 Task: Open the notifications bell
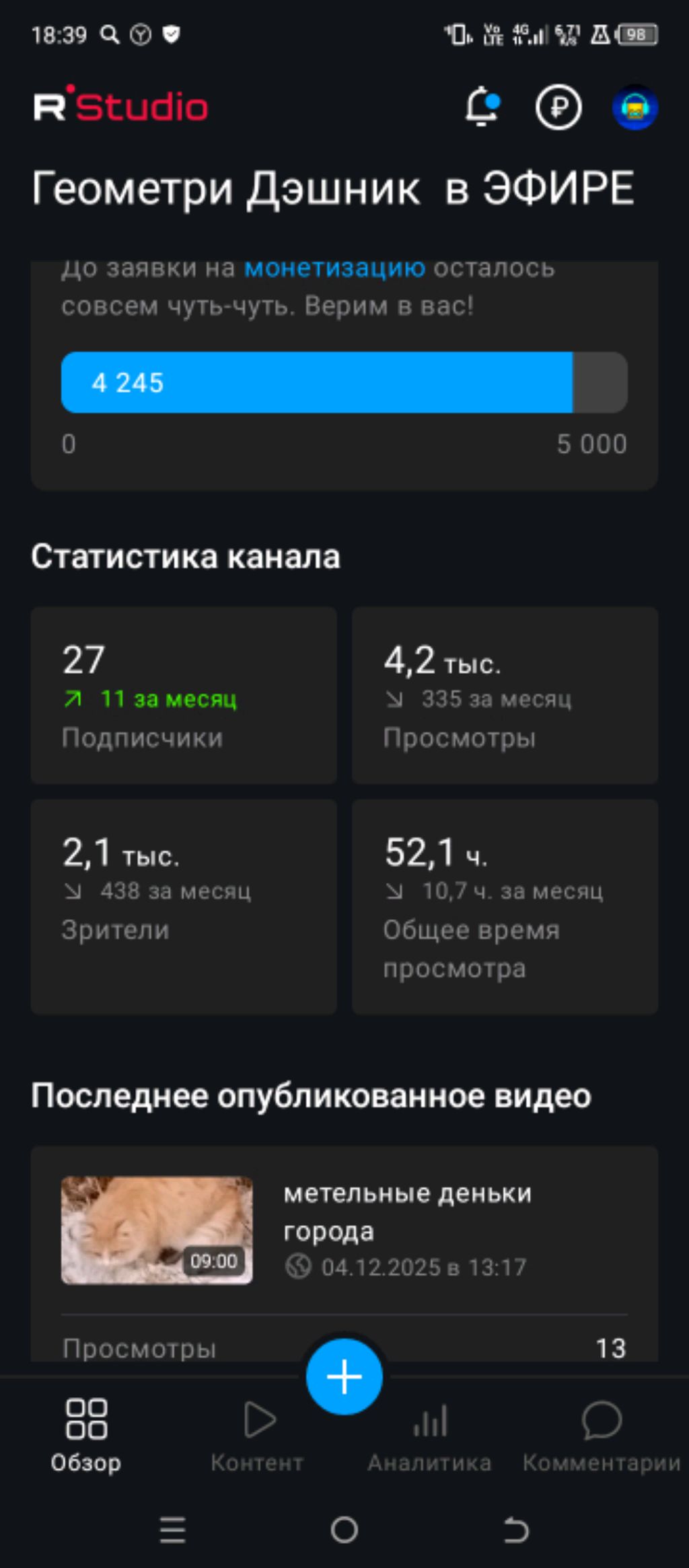(482, 107)
